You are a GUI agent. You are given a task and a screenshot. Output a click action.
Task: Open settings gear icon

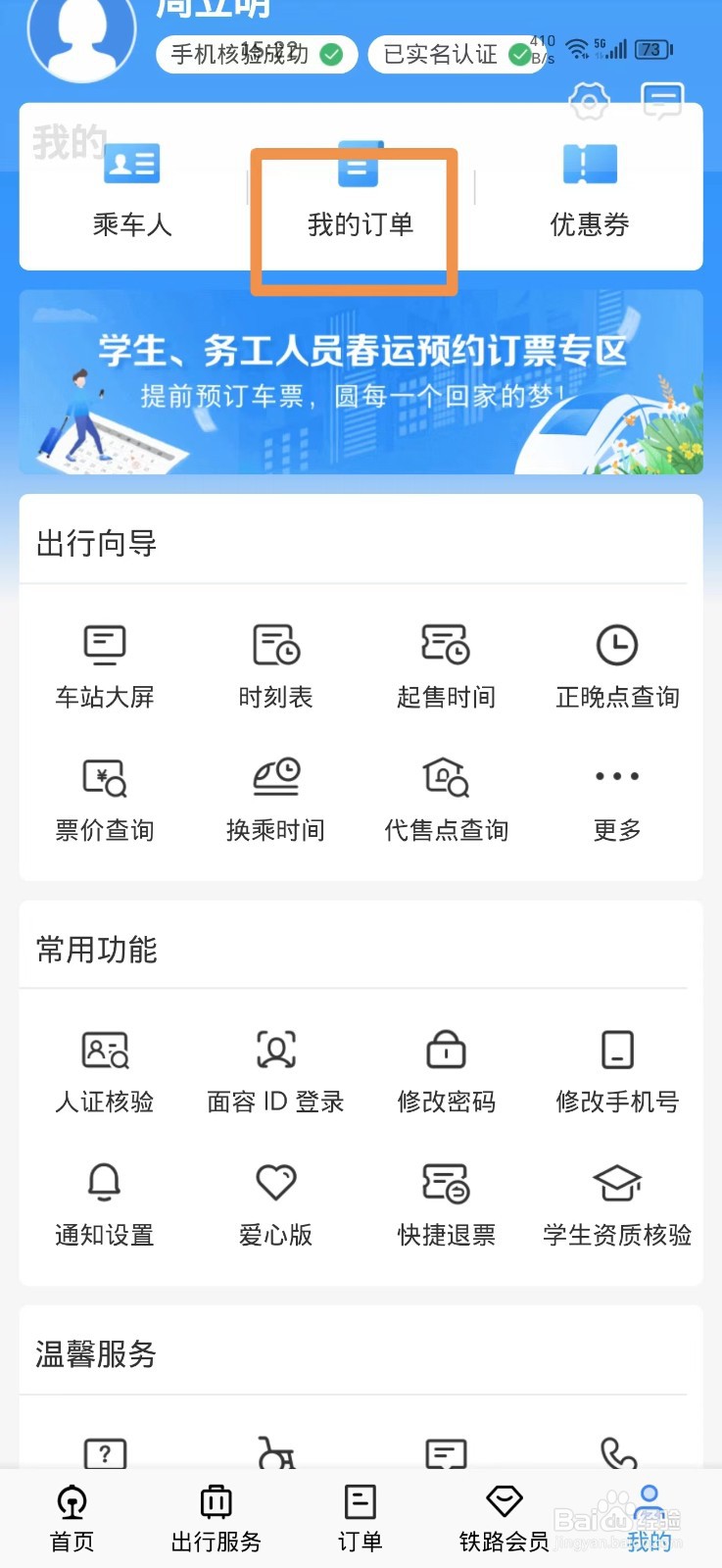(590, 101)
